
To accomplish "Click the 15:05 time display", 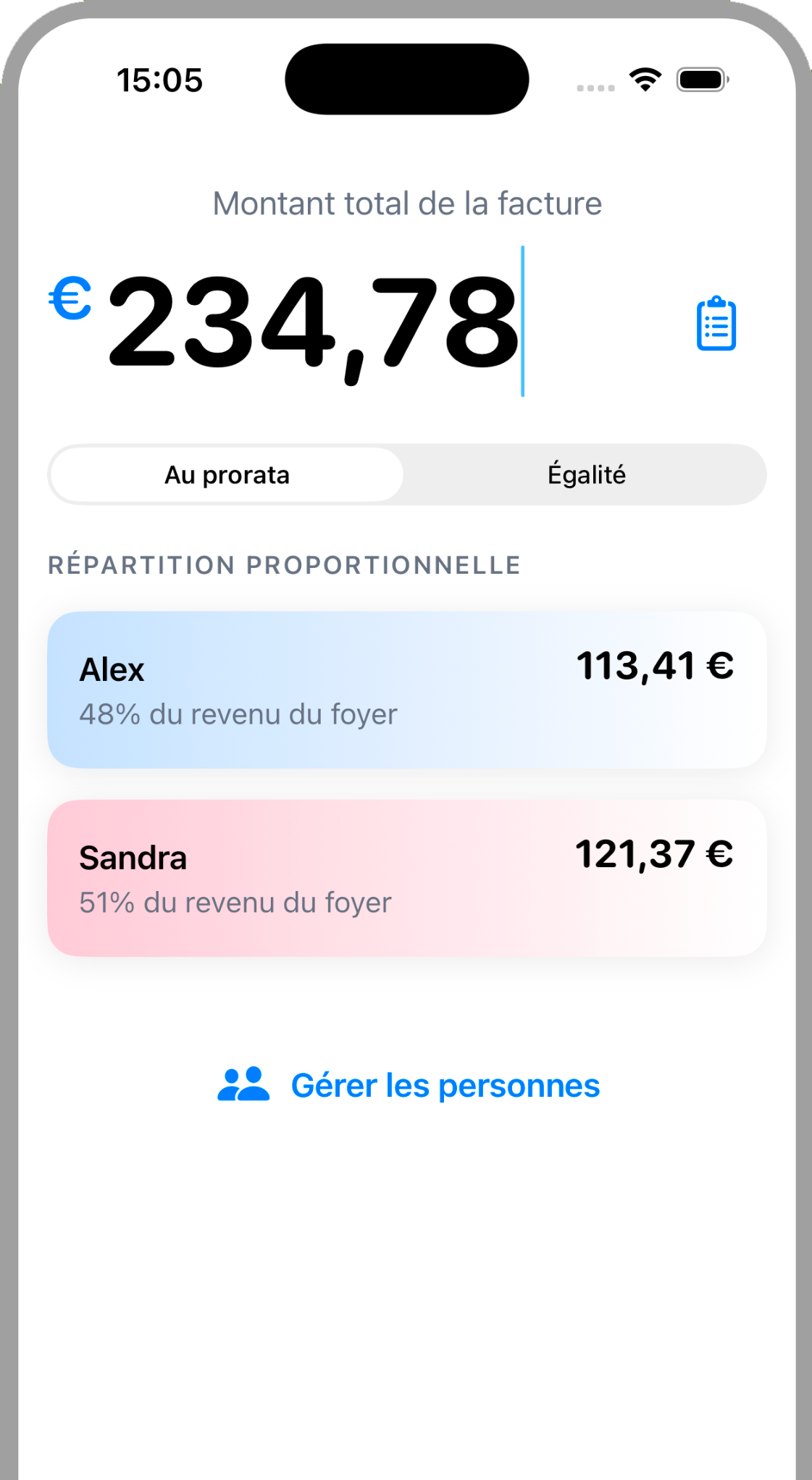I will pyautogui.click(x=161, y=80).
